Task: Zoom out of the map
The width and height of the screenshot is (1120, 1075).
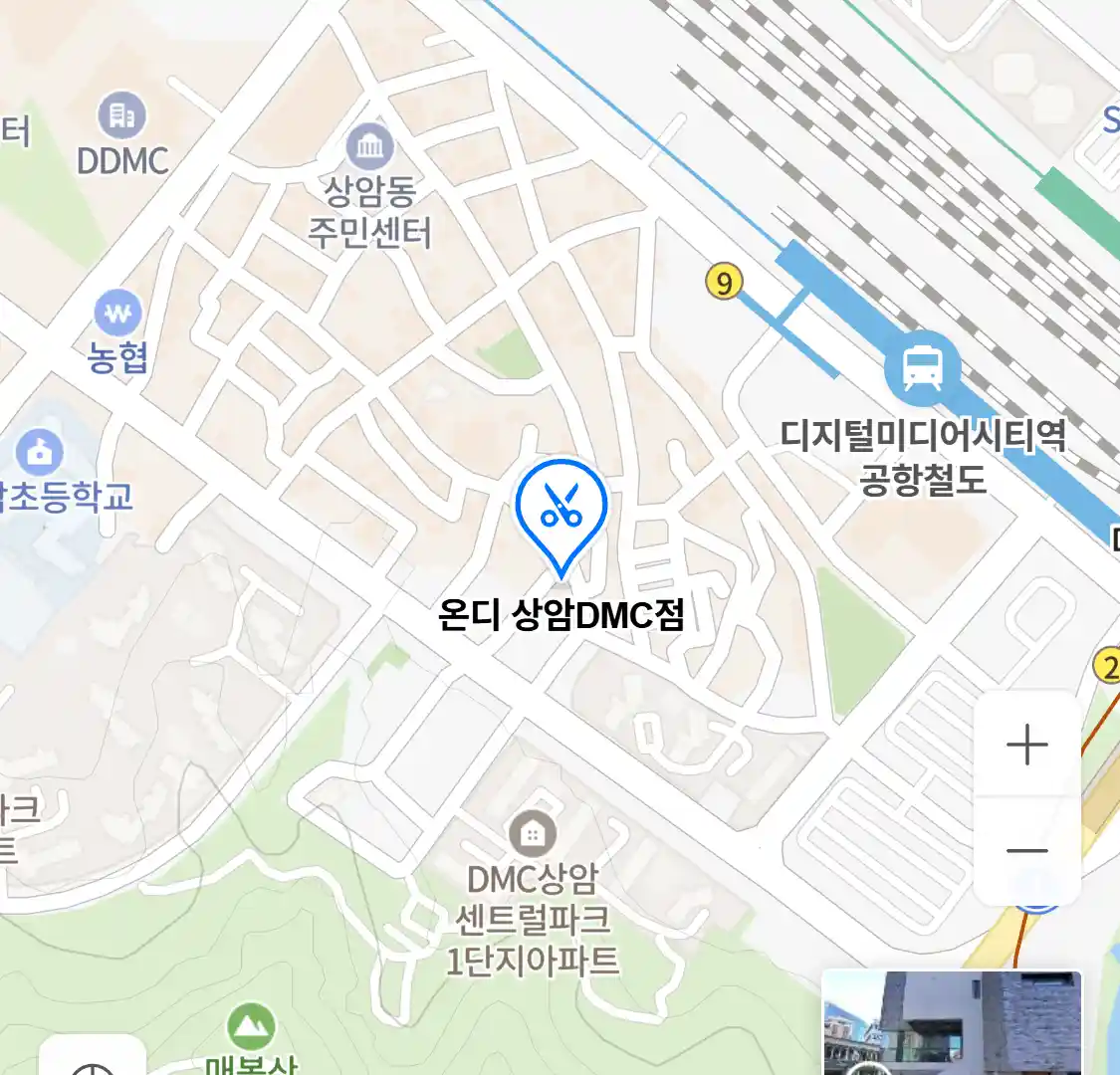Action: pos(1026,851)
